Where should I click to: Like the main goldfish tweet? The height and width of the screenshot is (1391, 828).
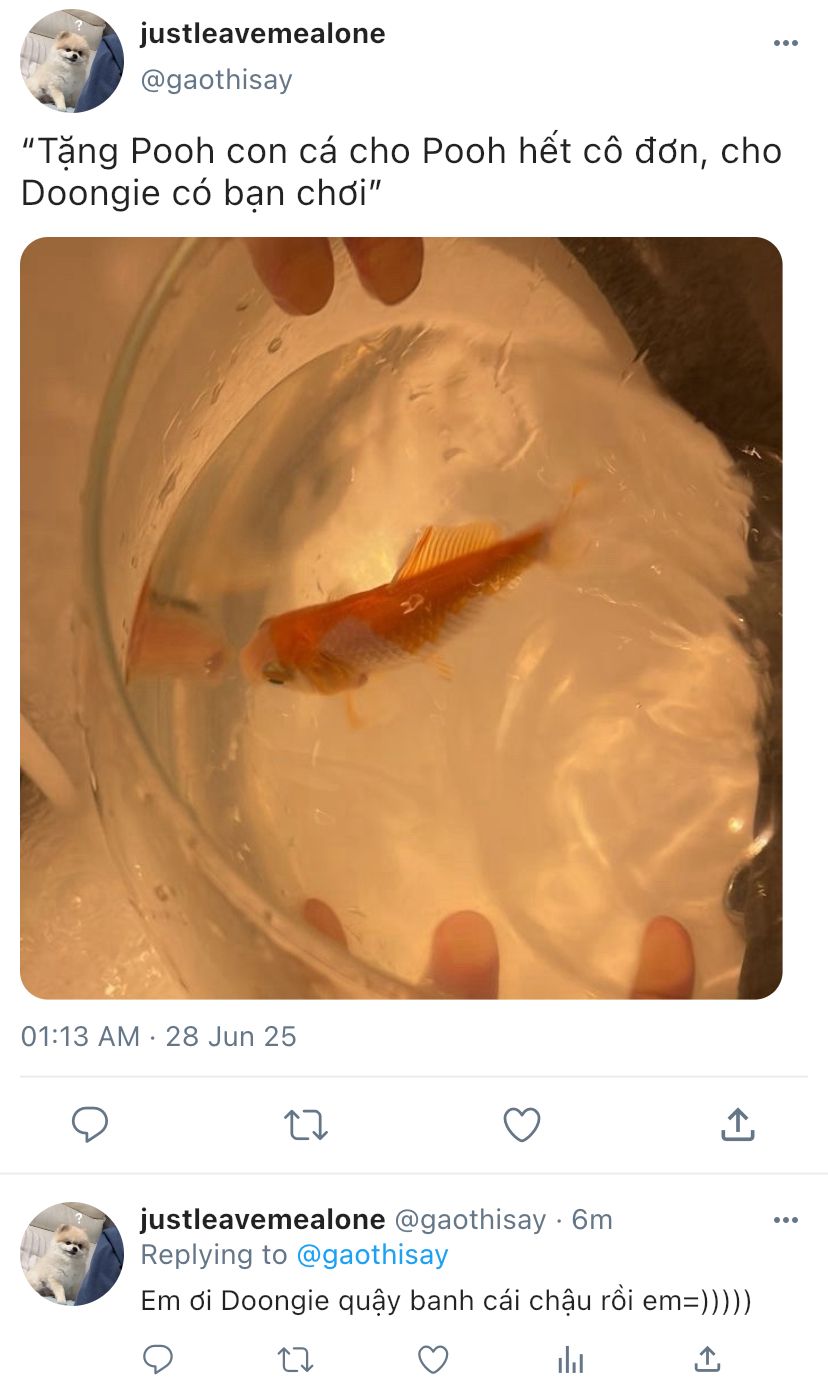(522, 1125)
